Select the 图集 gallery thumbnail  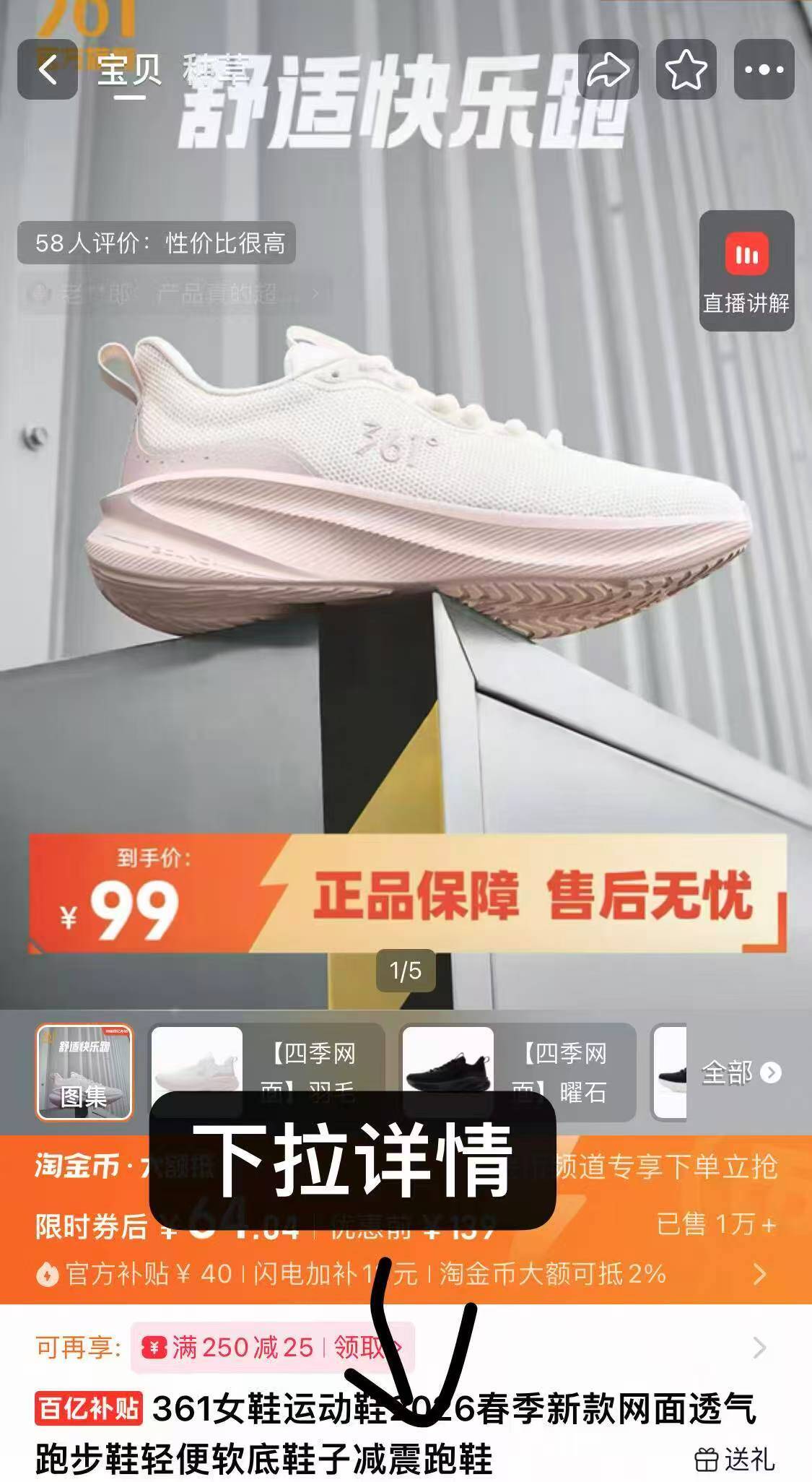click(x=84, y=1072)
